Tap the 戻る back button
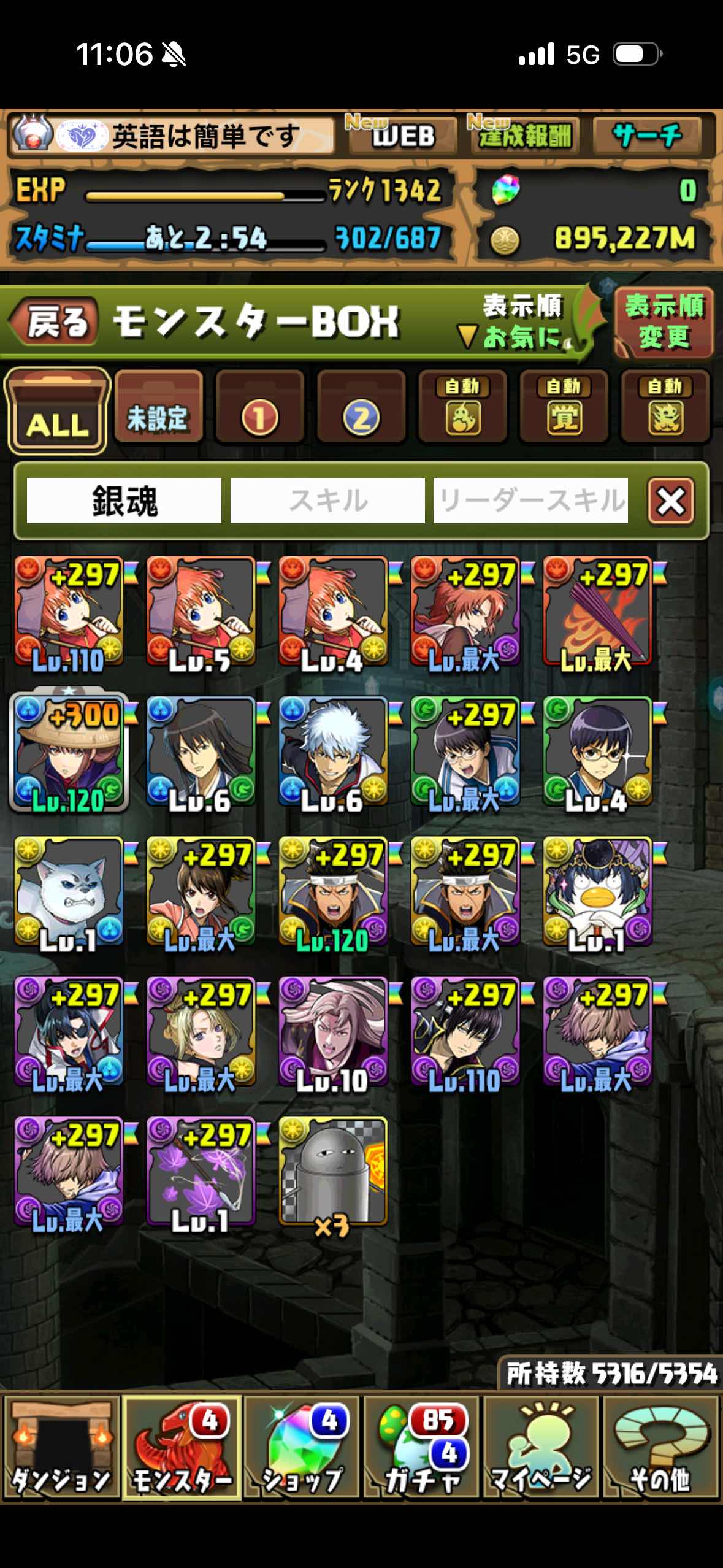The width and height of the screenshot is (723, 1568). pyautogui.click(x=55, y=321)
